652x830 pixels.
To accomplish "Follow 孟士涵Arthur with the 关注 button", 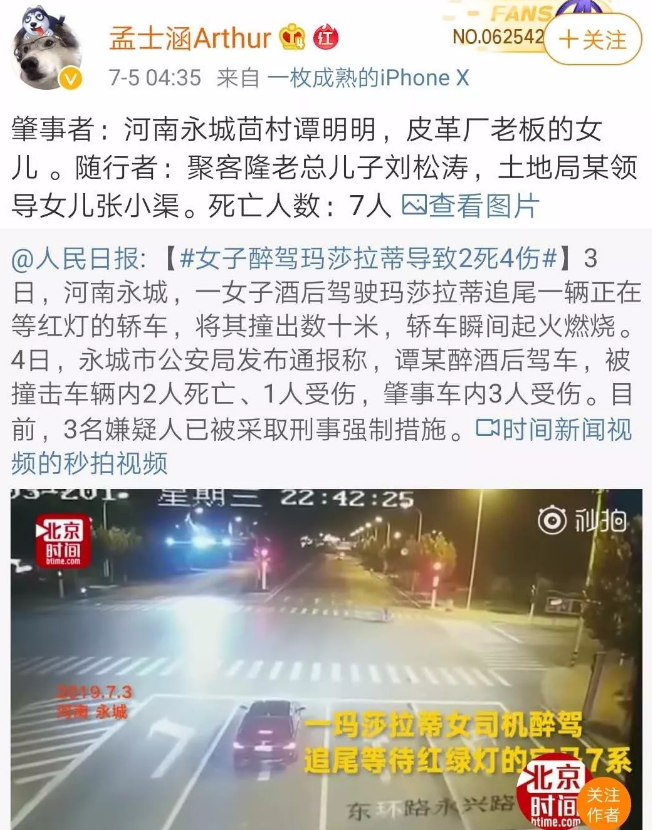I will [x=595, y=39].
